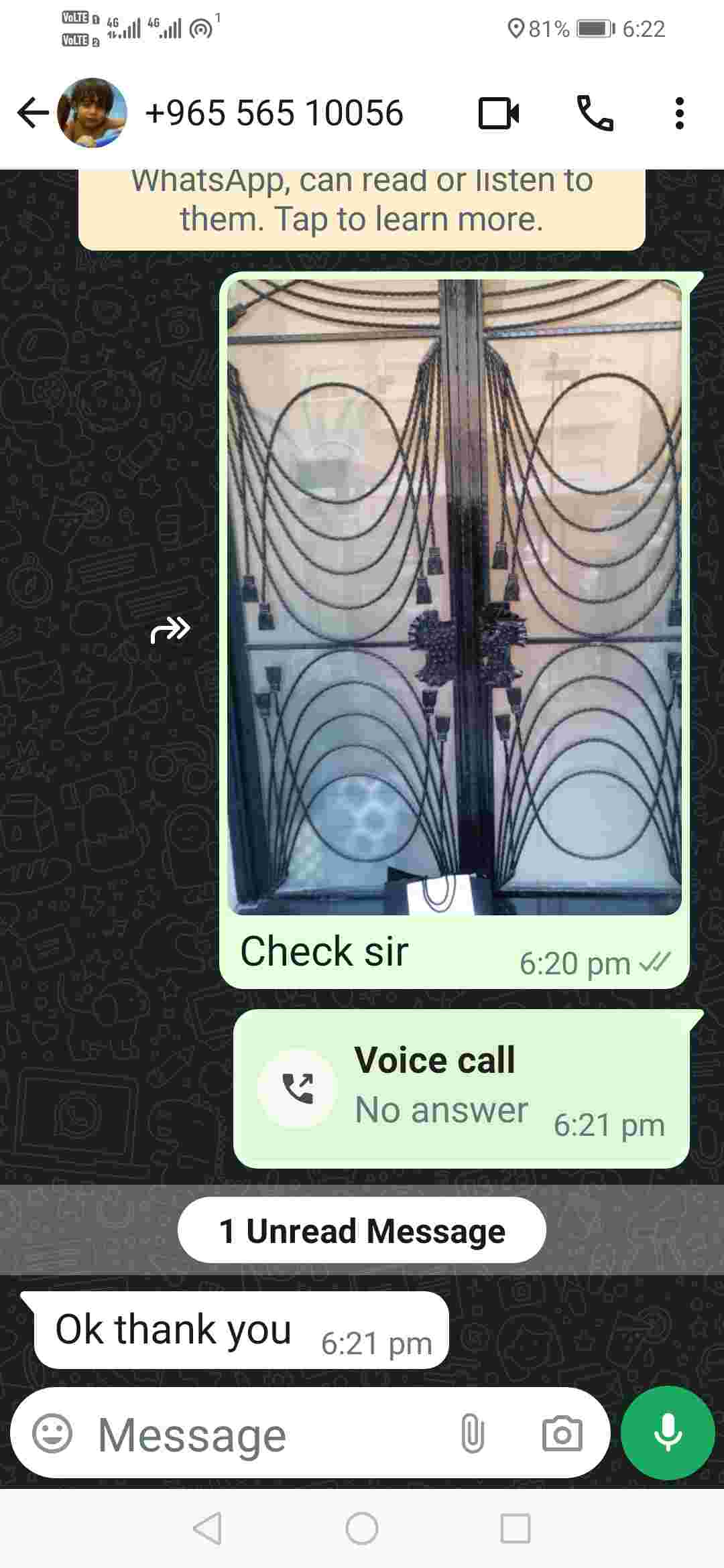This screenshot has height=1568, width=724.
Task: Tap the system home button
Action: [362, 1528]
